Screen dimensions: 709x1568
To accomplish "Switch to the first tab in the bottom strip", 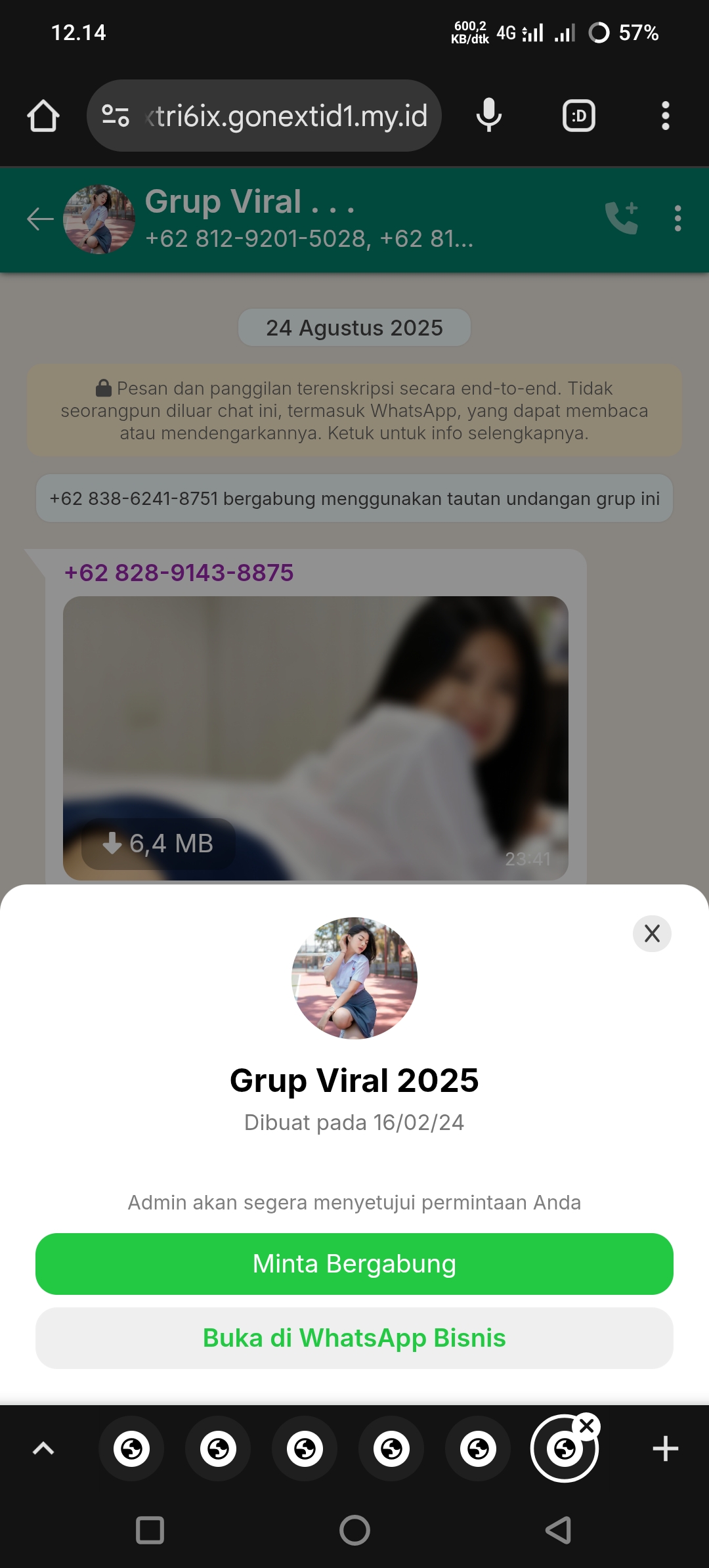I will click(131, 1448).
